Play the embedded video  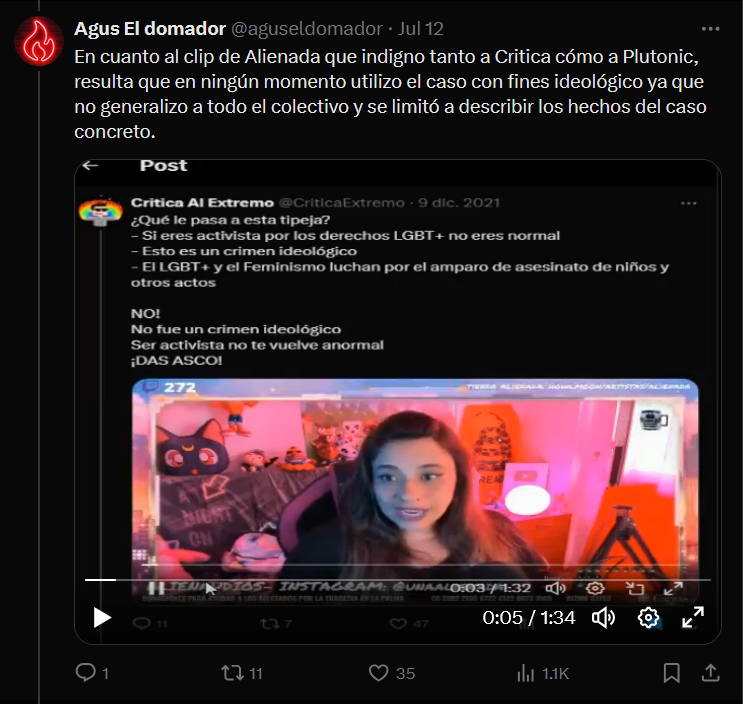click(x=102, y=618)
